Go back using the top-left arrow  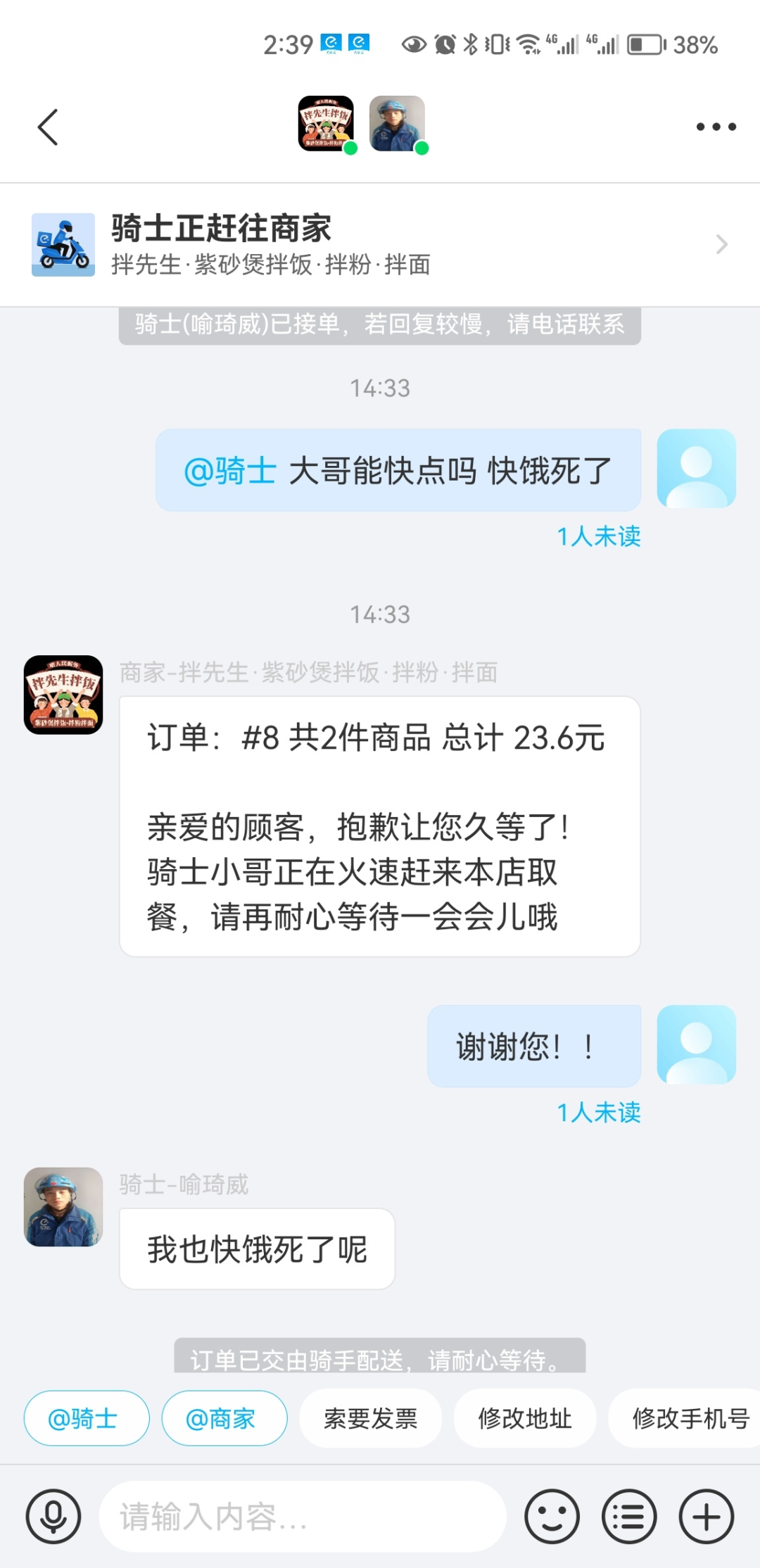[x=48, y=127]
